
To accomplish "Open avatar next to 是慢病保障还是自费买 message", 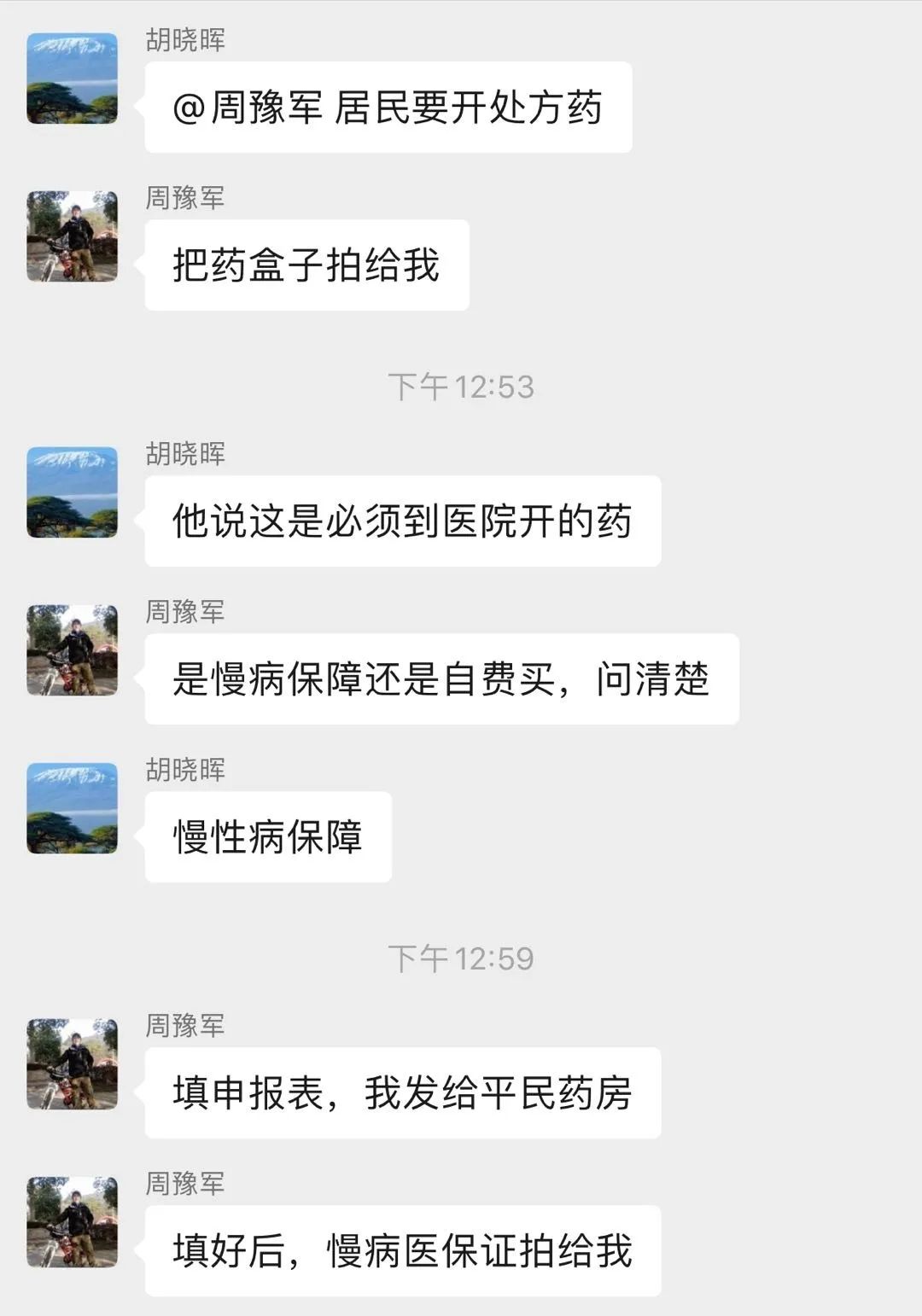I will coord(73,650).
